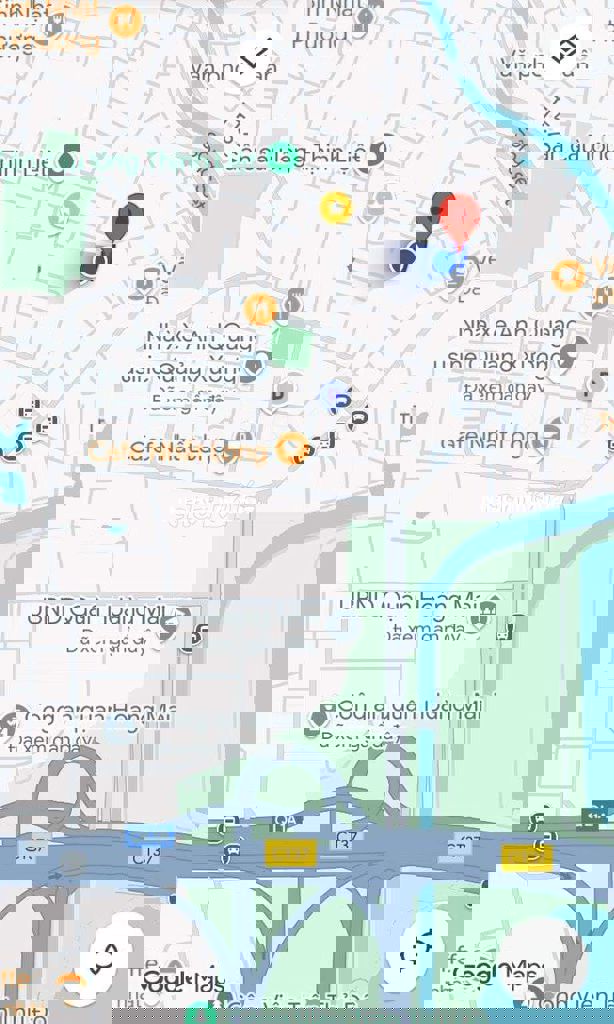Tap the diamond-shaped button at top right
This screenshot has height=1024, width=614.
[x=568, y=48]
